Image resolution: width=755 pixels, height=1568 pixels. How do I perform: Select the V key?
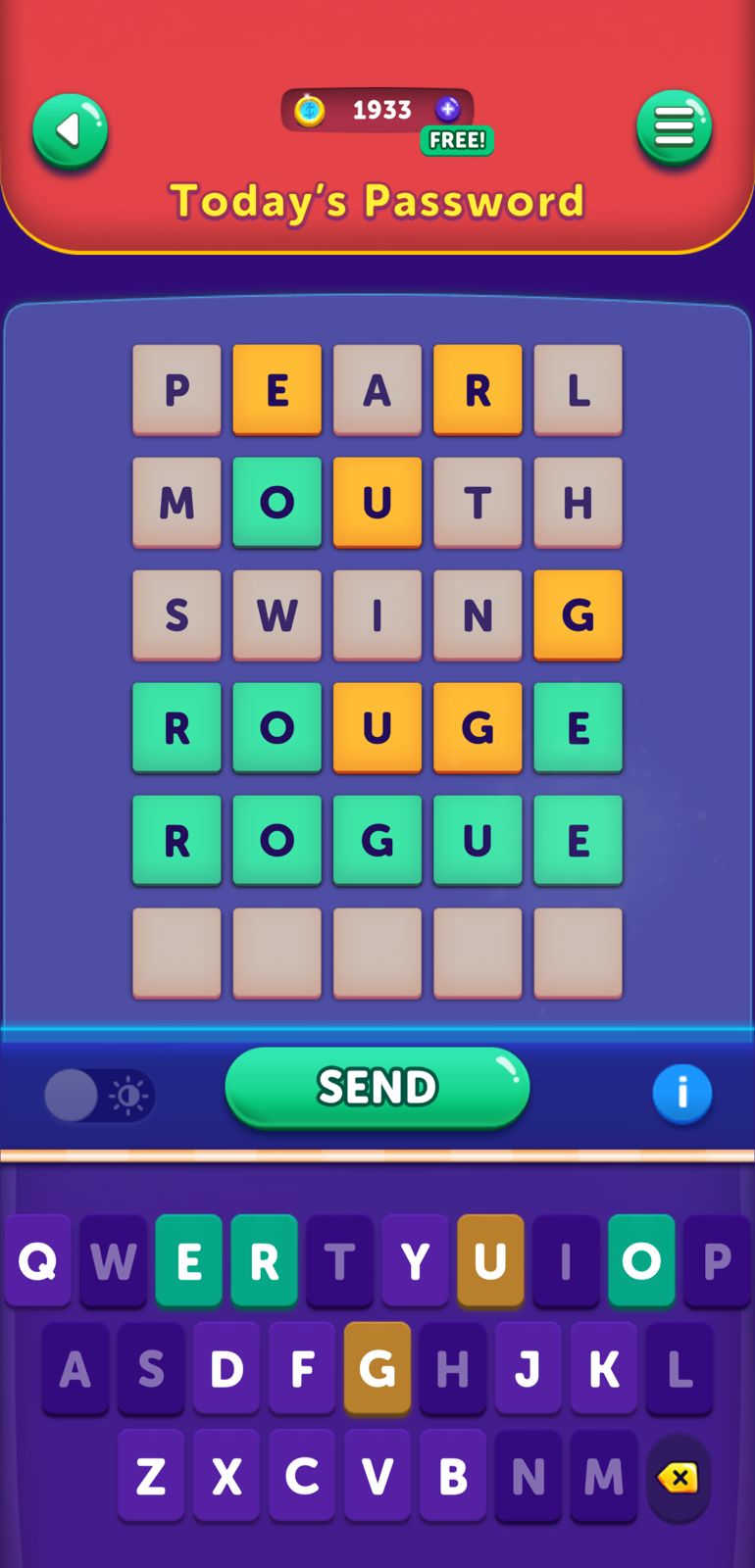[377, 1476]
